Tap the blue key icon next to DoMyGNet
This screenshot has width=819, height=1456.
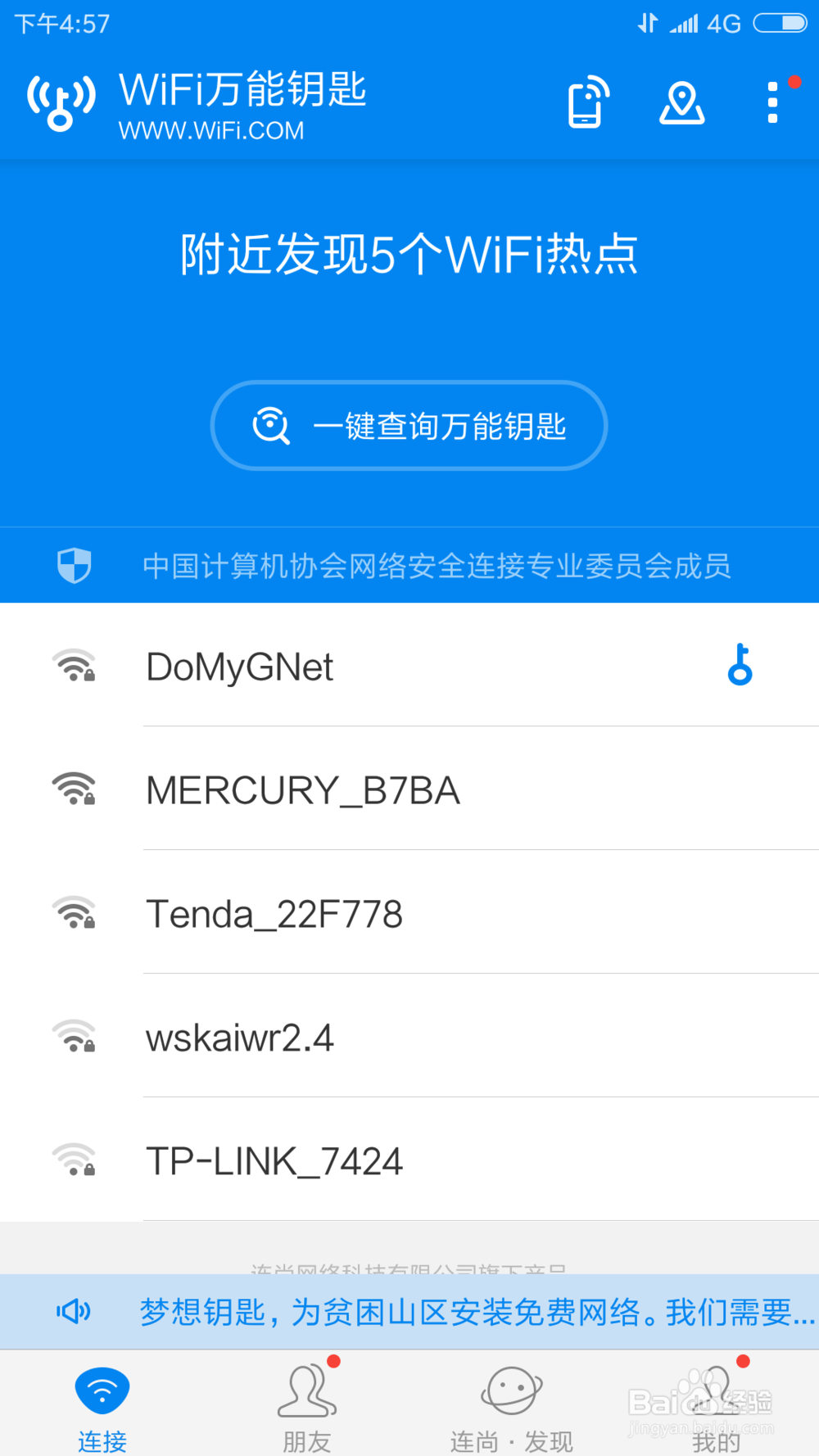[x=741, y=666]
